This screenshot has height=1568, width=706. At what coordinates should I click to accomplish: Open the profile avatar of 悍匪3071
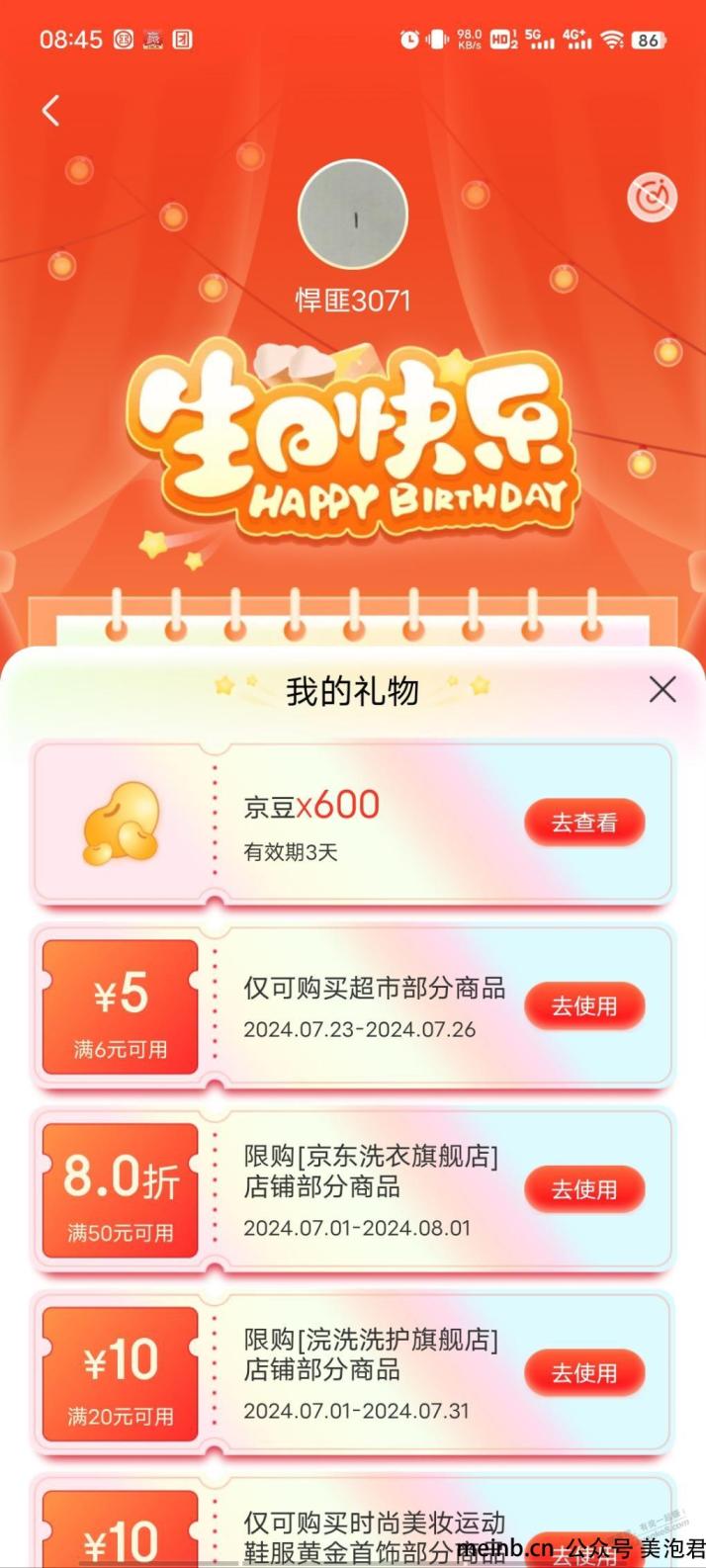(x=353, y=215)
